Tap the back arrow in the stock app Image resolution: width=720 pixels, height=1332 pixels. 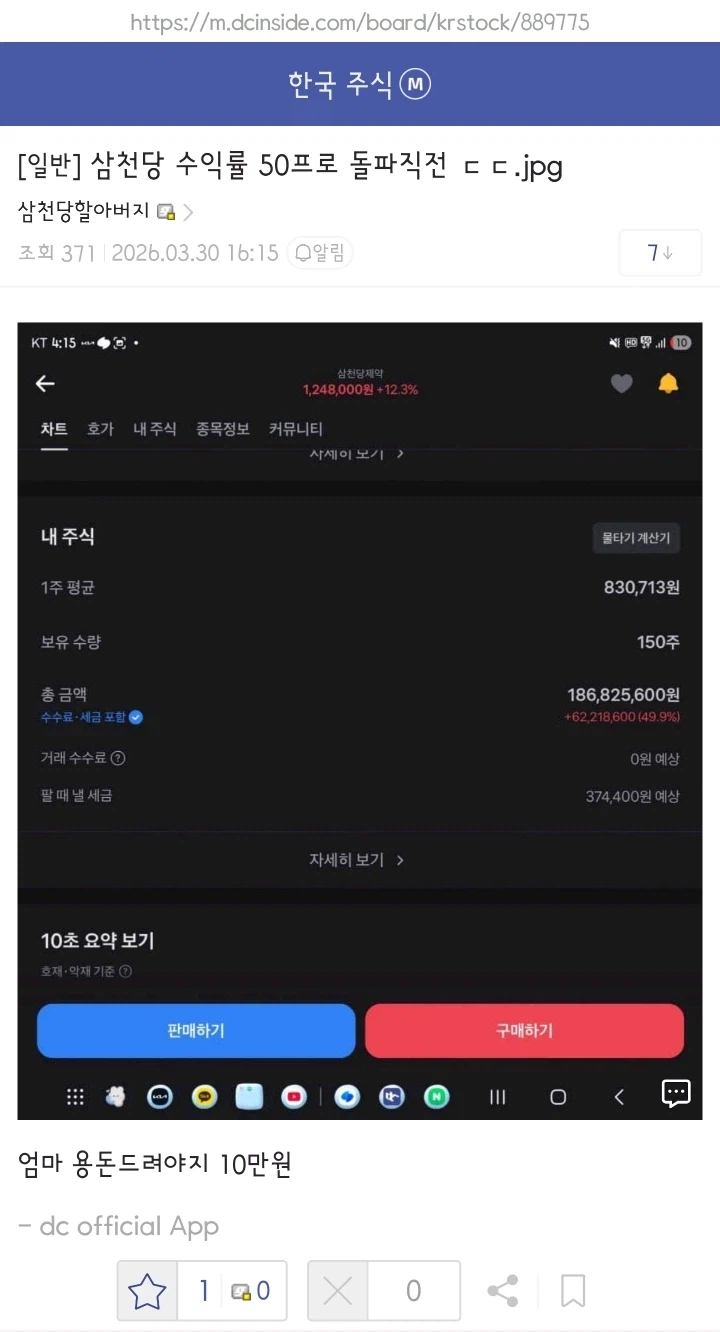coord(45,384)
